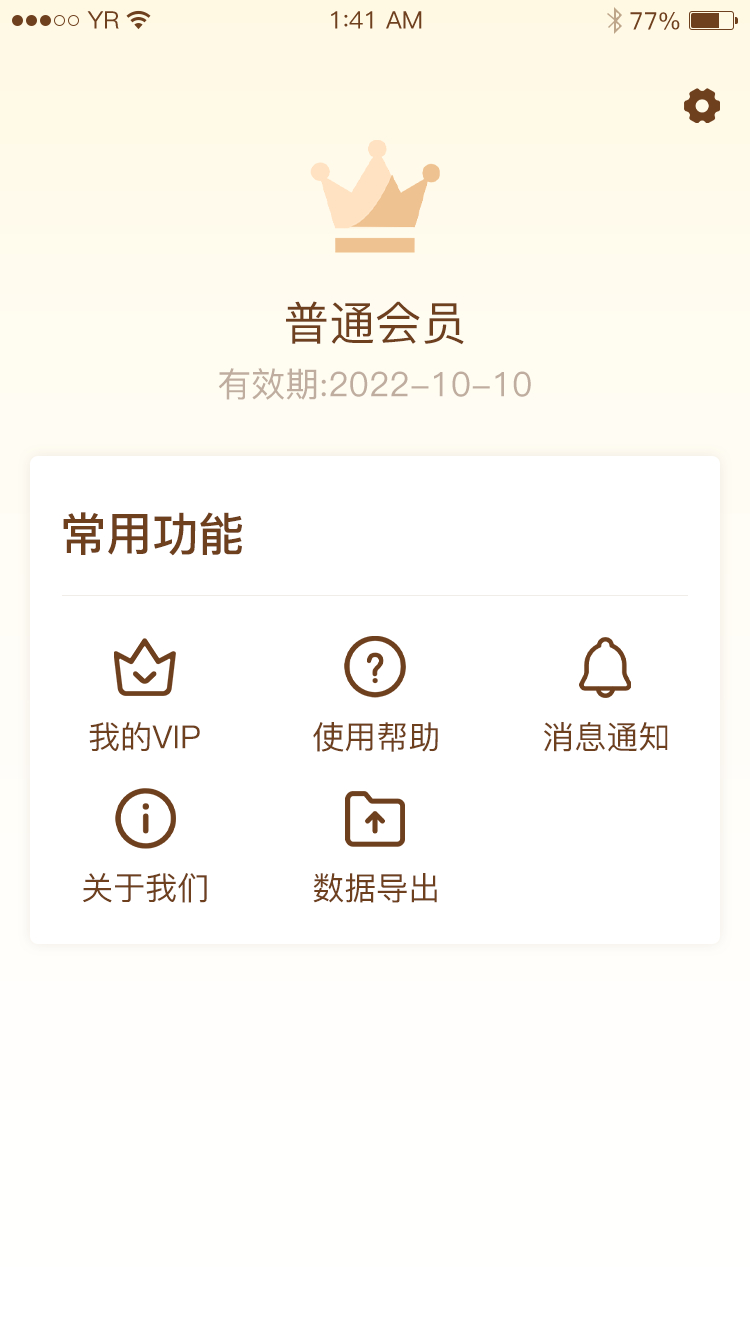Open settings via the gear icon
This screenshot has width=750, height=1334.
702,106
